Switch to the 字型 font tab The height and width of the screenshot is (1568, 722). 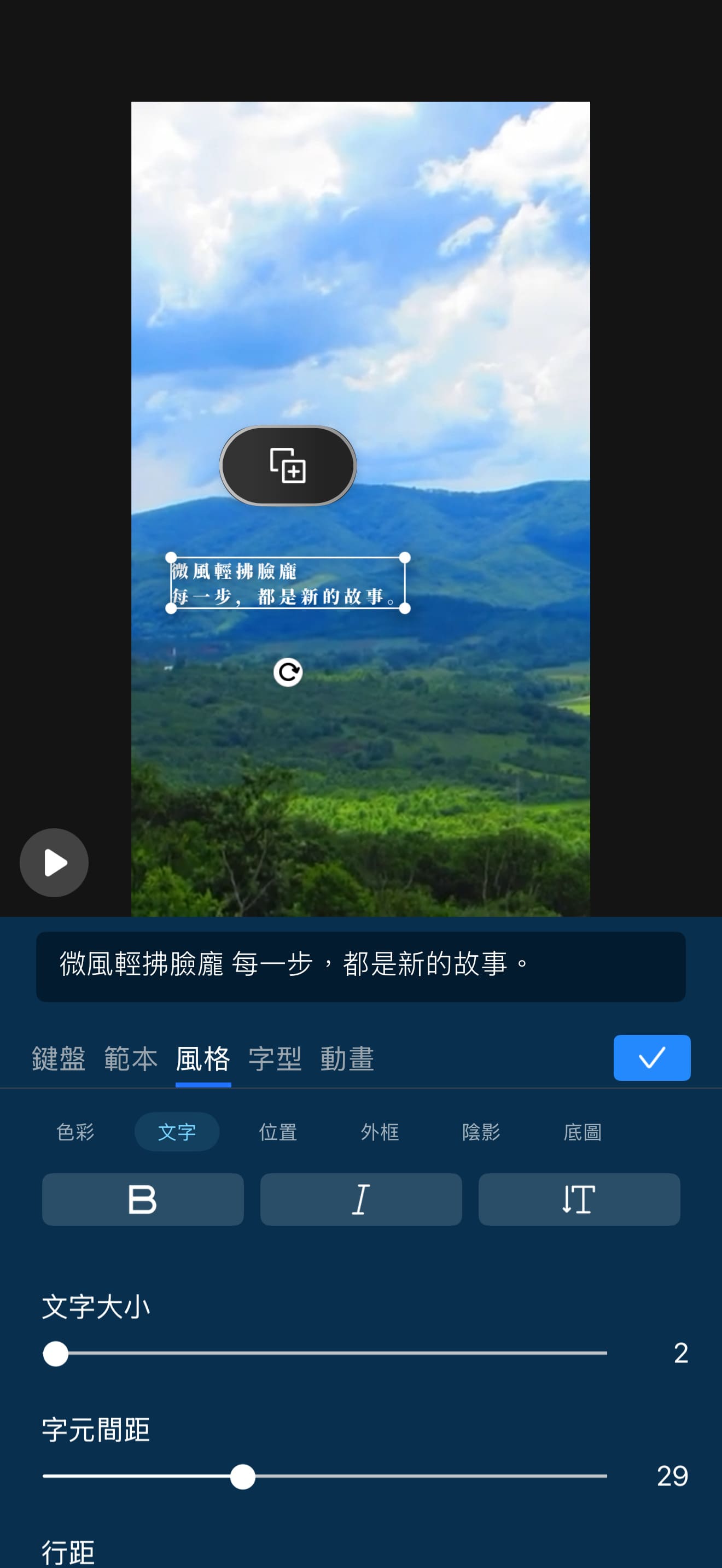pyautogui.click(x=276, y=1058)
